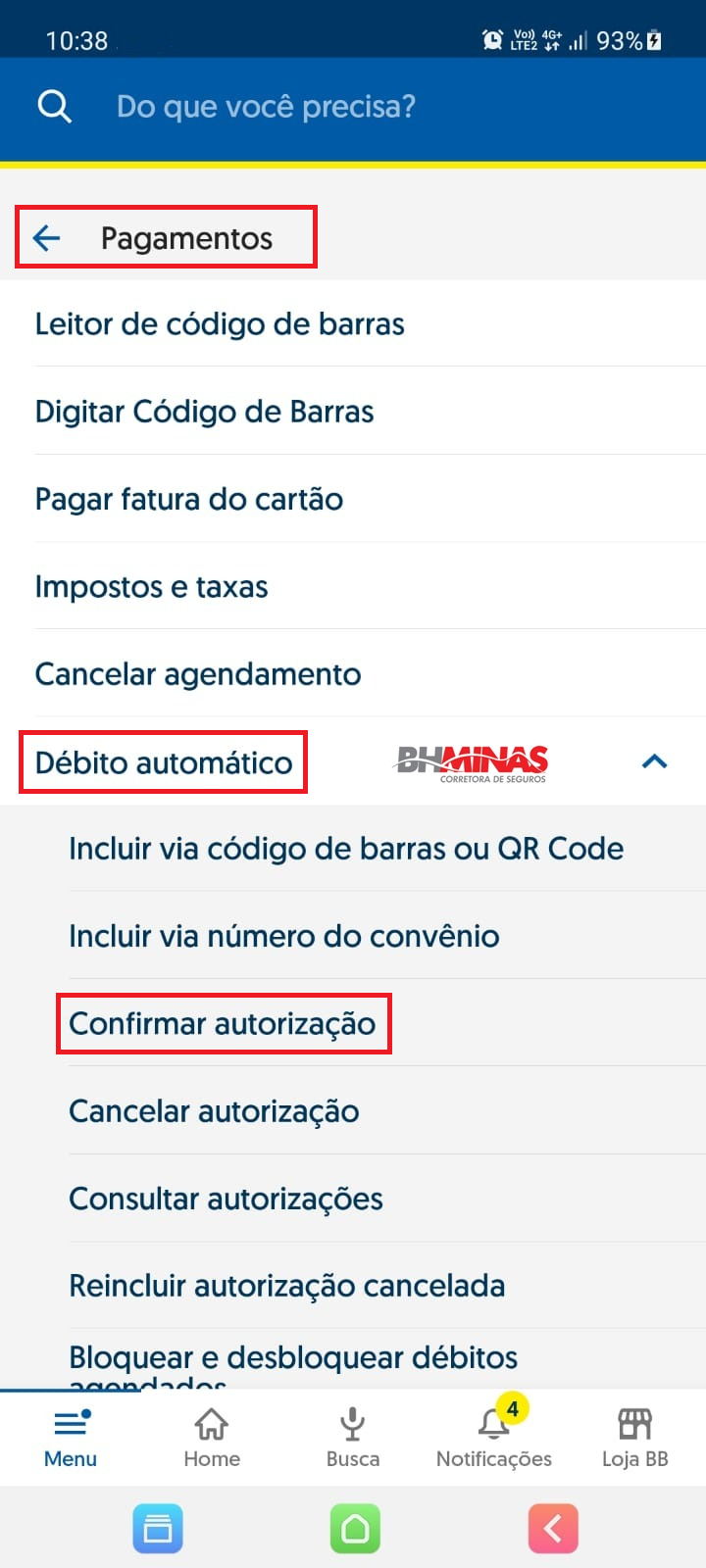Open Leitor de código de barras
This screenshot has width=706, height=1568.
click(x=220, y=324)
